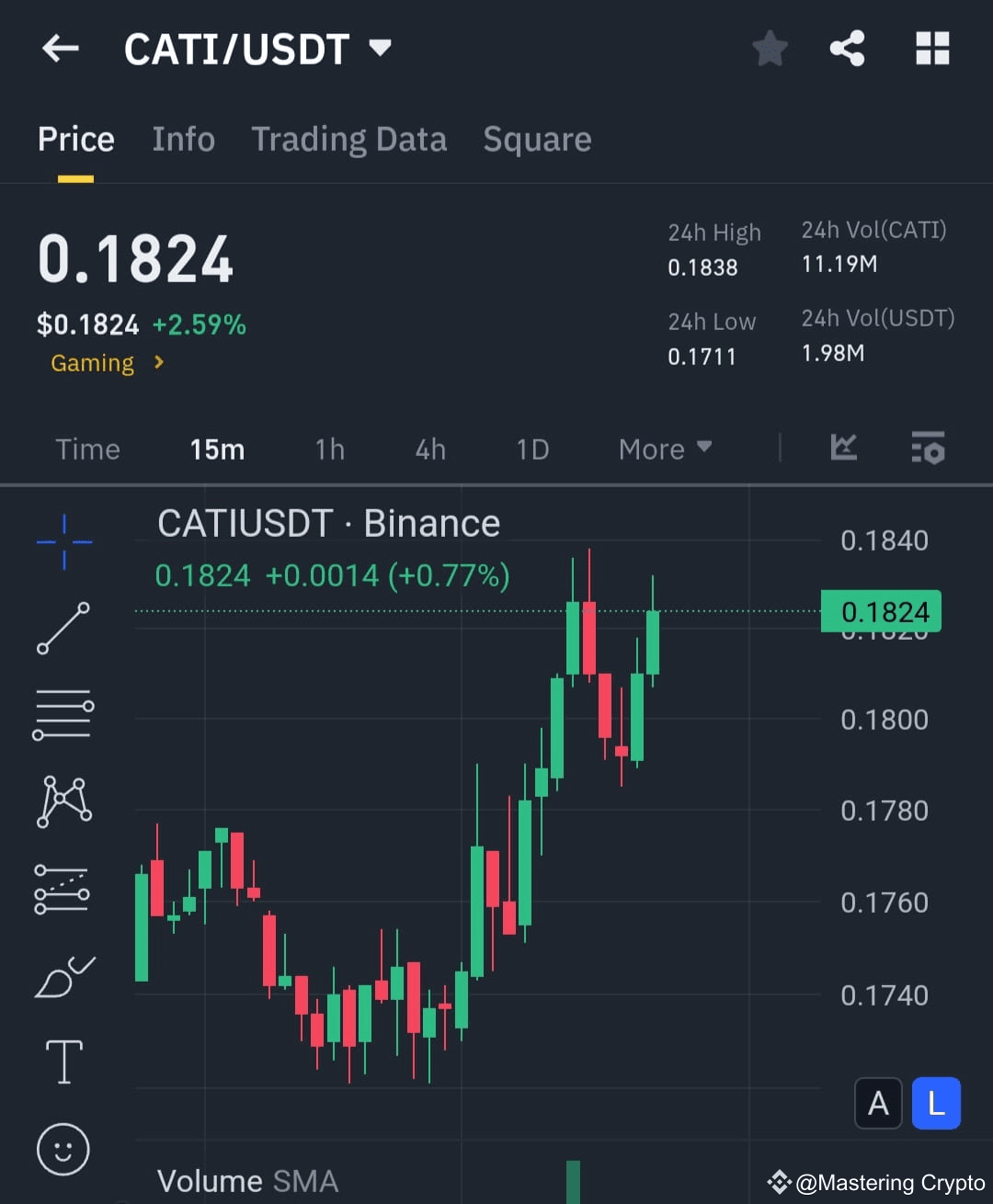Select the XABCD pattern drawing tool

pos(63,801)
